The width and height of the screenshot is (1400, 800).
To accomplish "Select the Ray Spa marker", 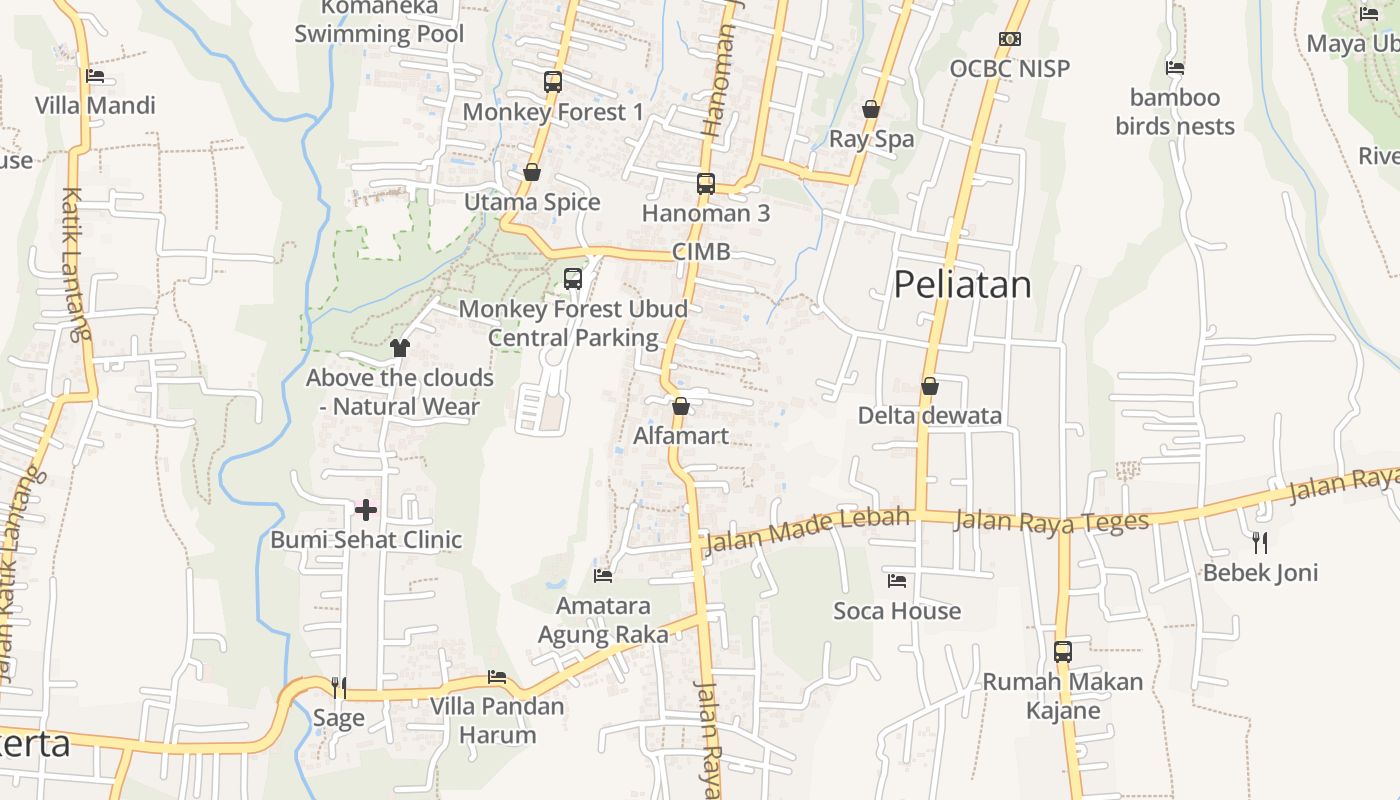I will (x=871, y=109).
